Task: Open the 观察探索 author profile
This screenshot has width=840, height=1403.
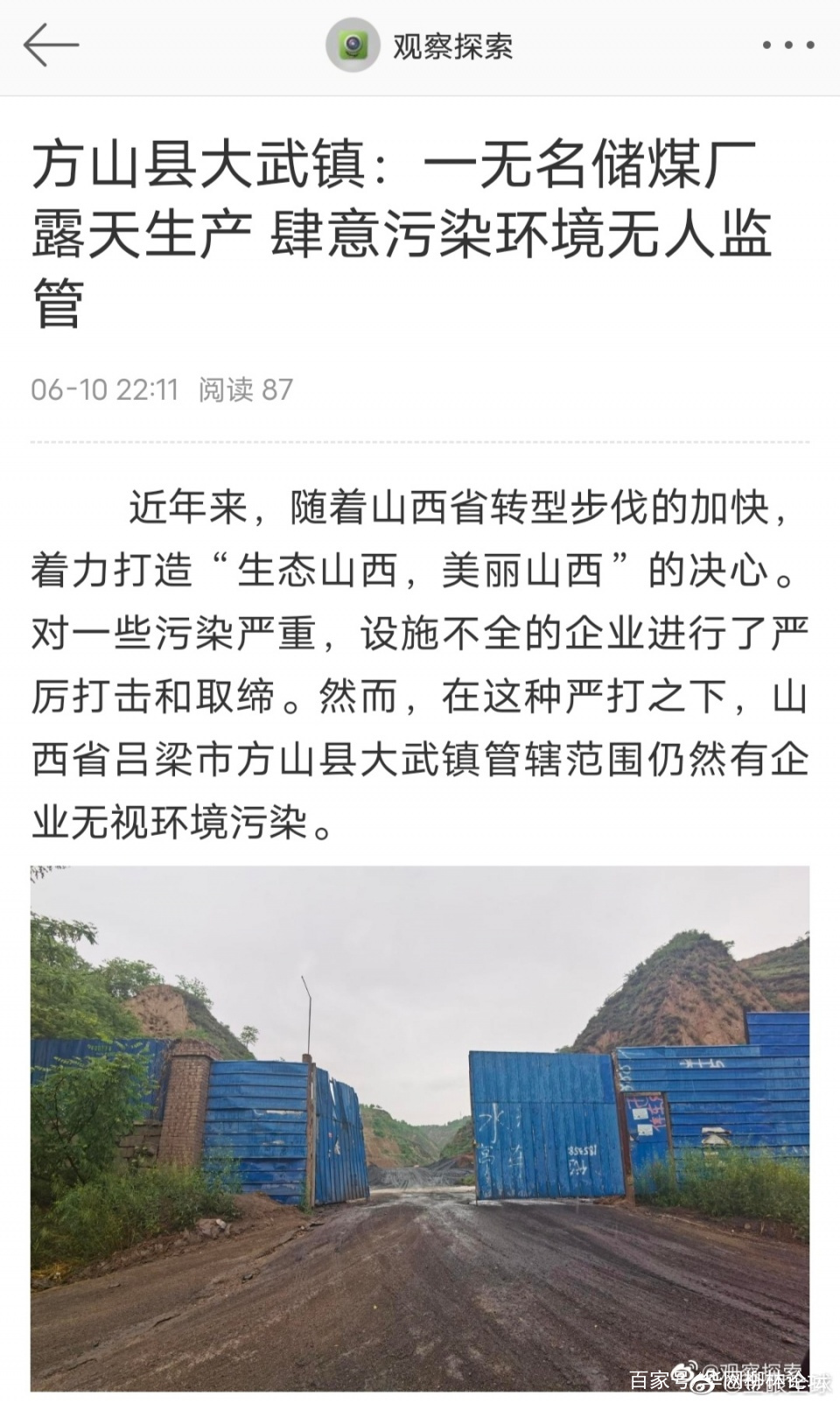Action: pyautogui.click(x=420, y=46)
